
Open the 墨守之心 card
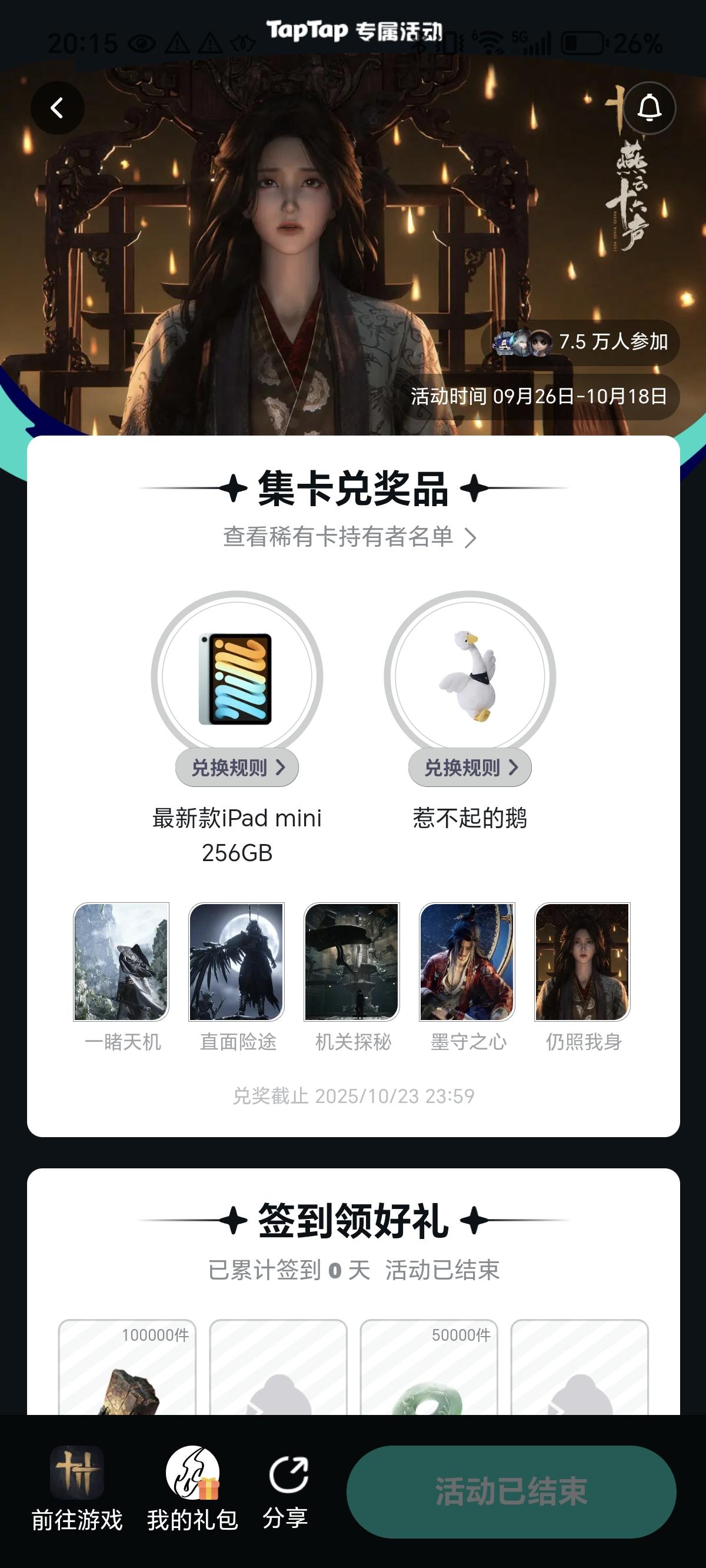[467, 962]
